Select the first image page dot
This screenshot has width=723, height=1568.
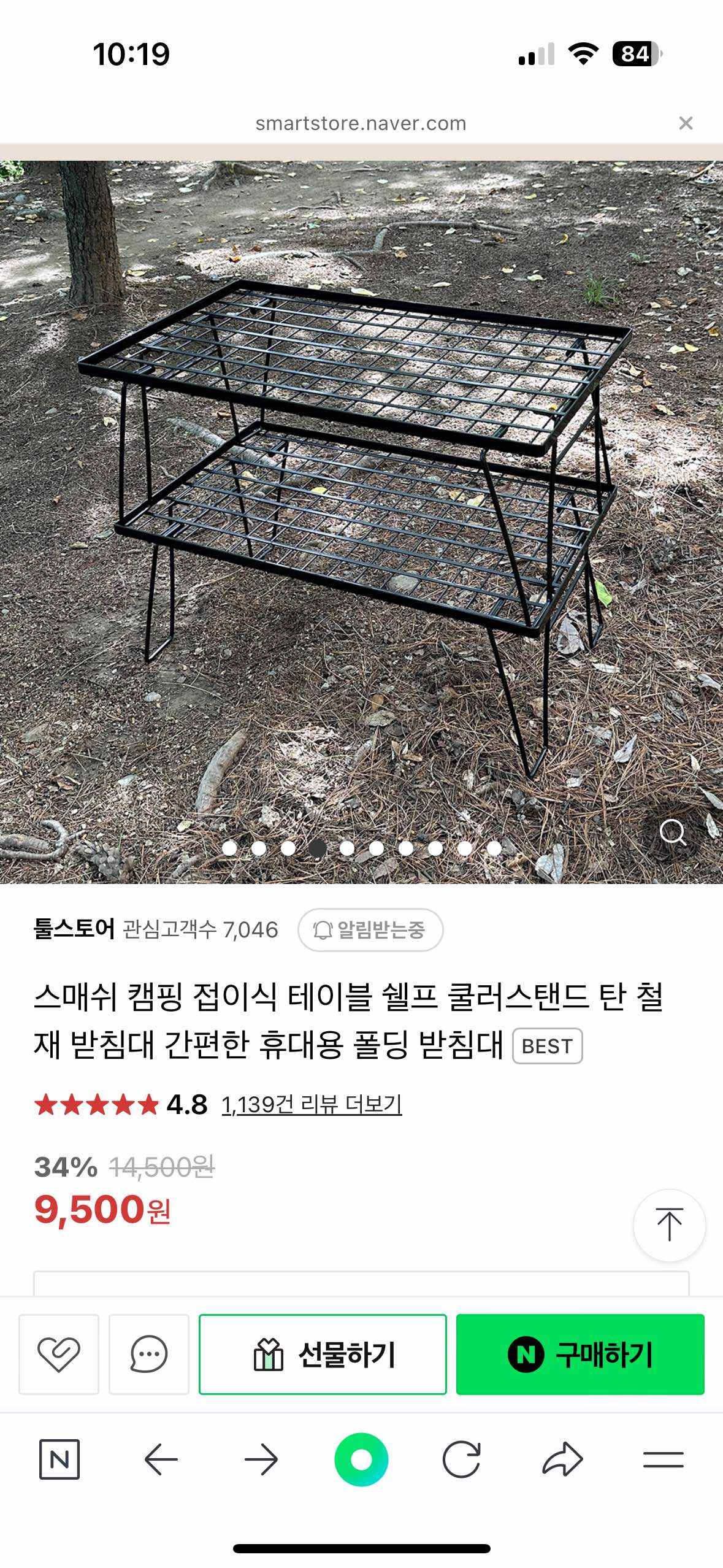tap(229, 848)
